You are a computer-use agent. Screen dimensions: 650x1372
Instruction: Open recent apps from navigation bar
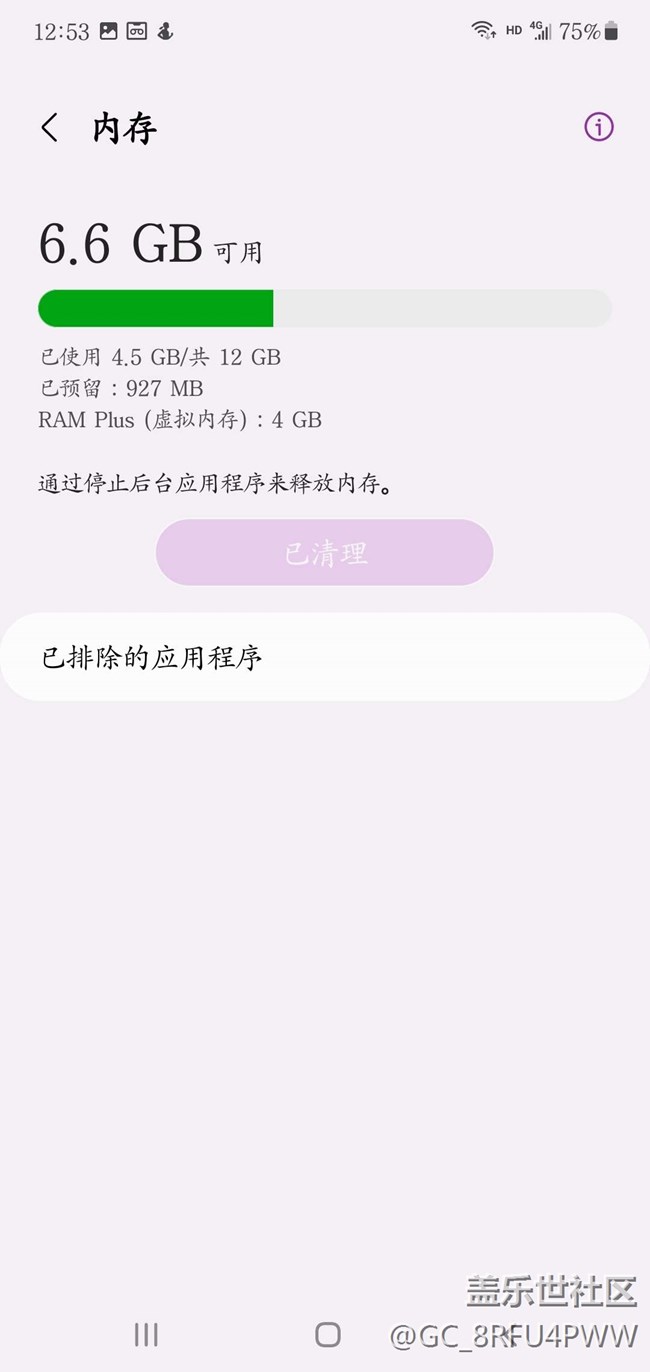click(146, 1333)
